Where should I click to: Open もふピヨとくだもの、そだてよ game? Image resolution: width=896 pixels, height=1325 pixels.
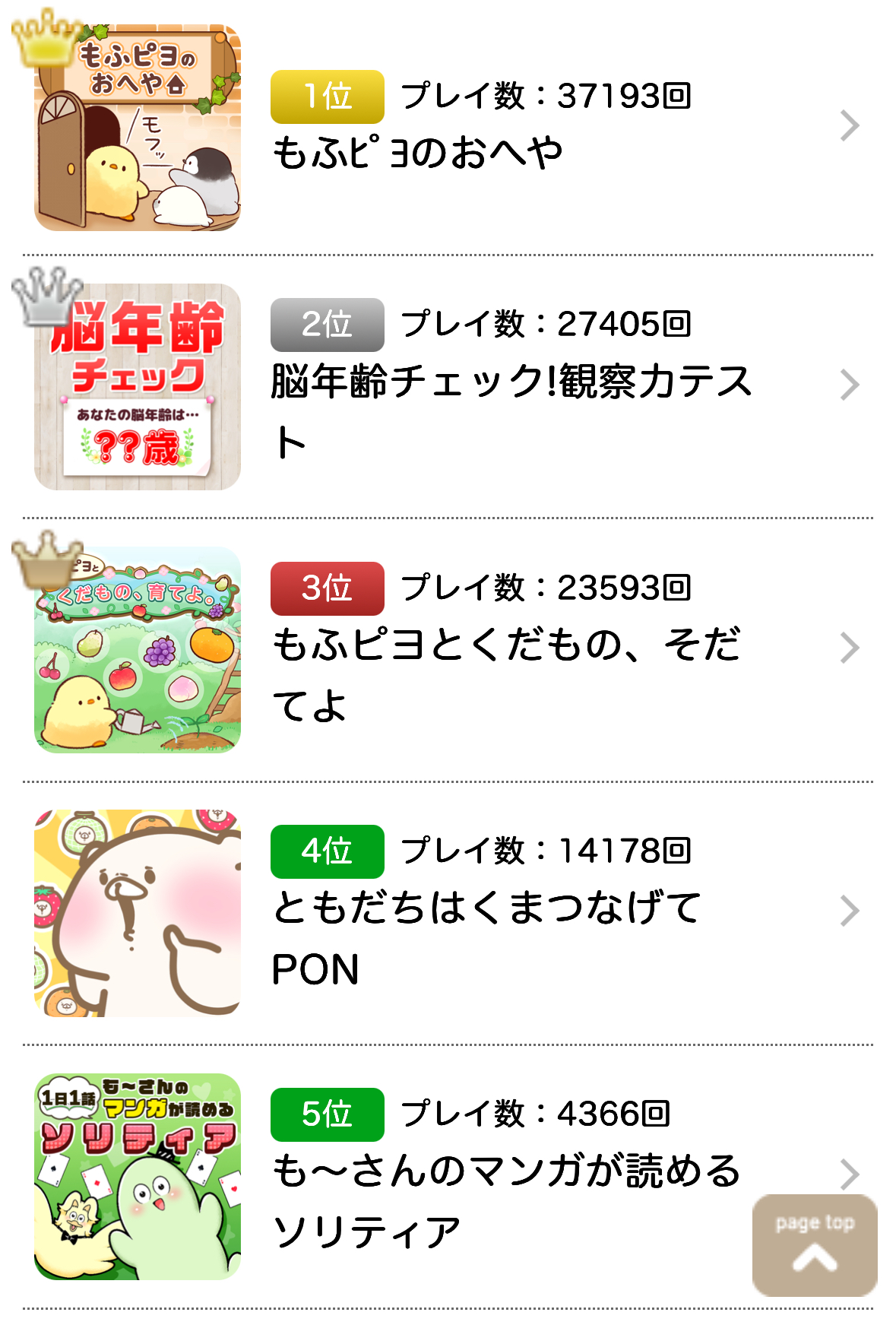point(505,646)
